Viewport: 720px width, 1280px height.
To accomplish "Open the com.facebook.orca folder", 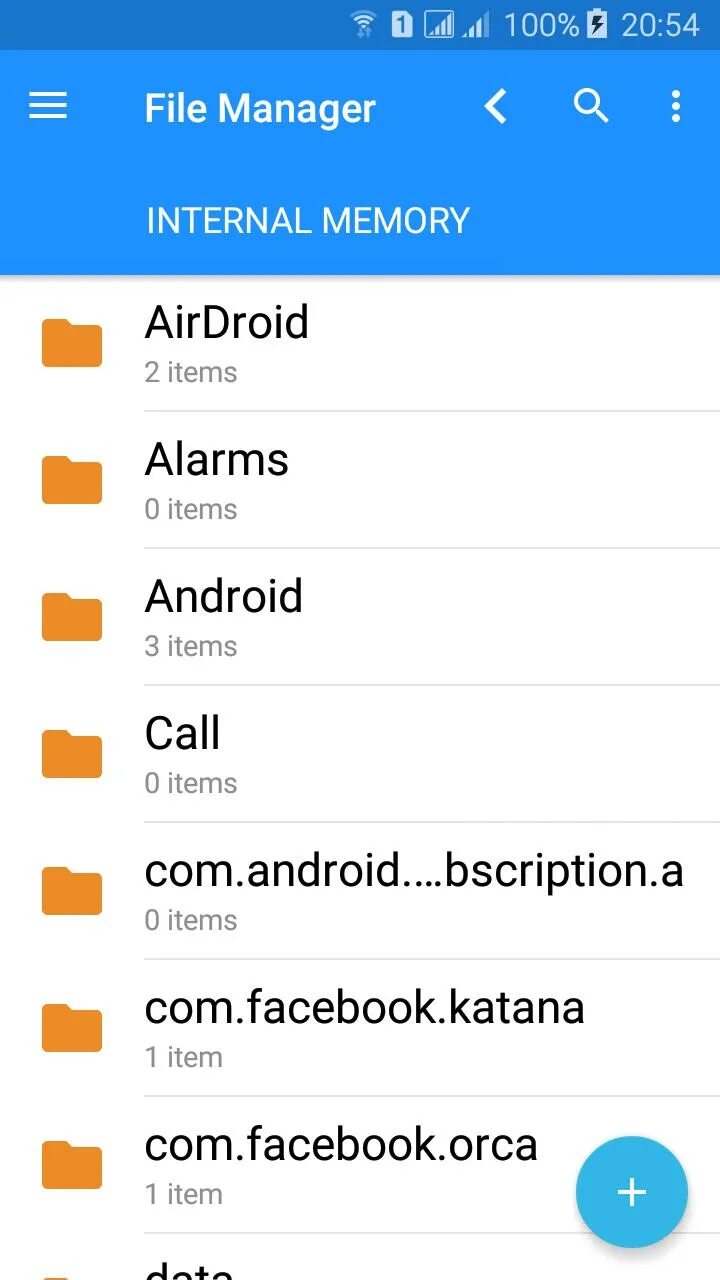I will (340, 1165).
